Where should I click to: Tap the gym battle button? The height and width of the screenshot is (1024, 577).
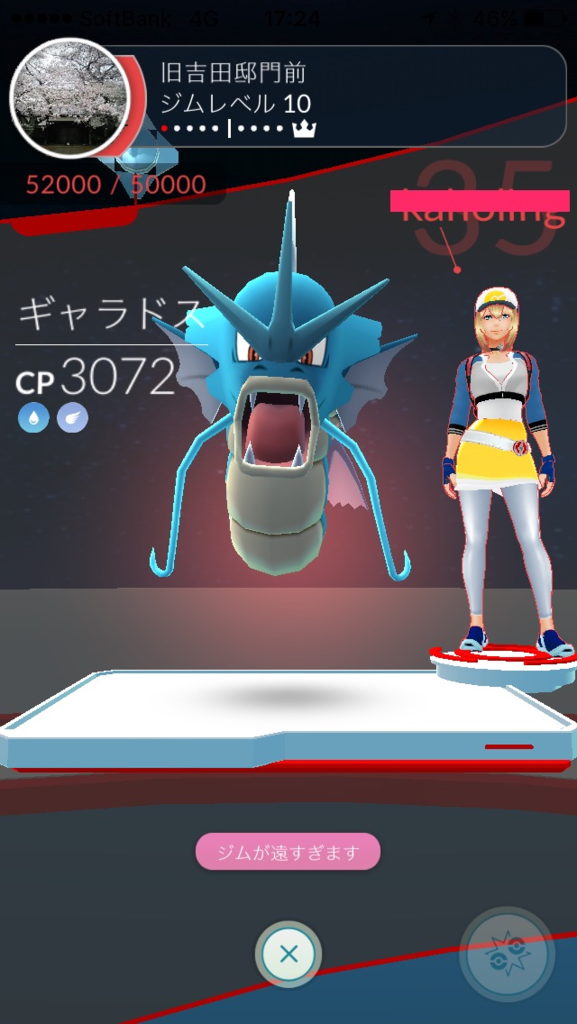click(x=507, y=955)
